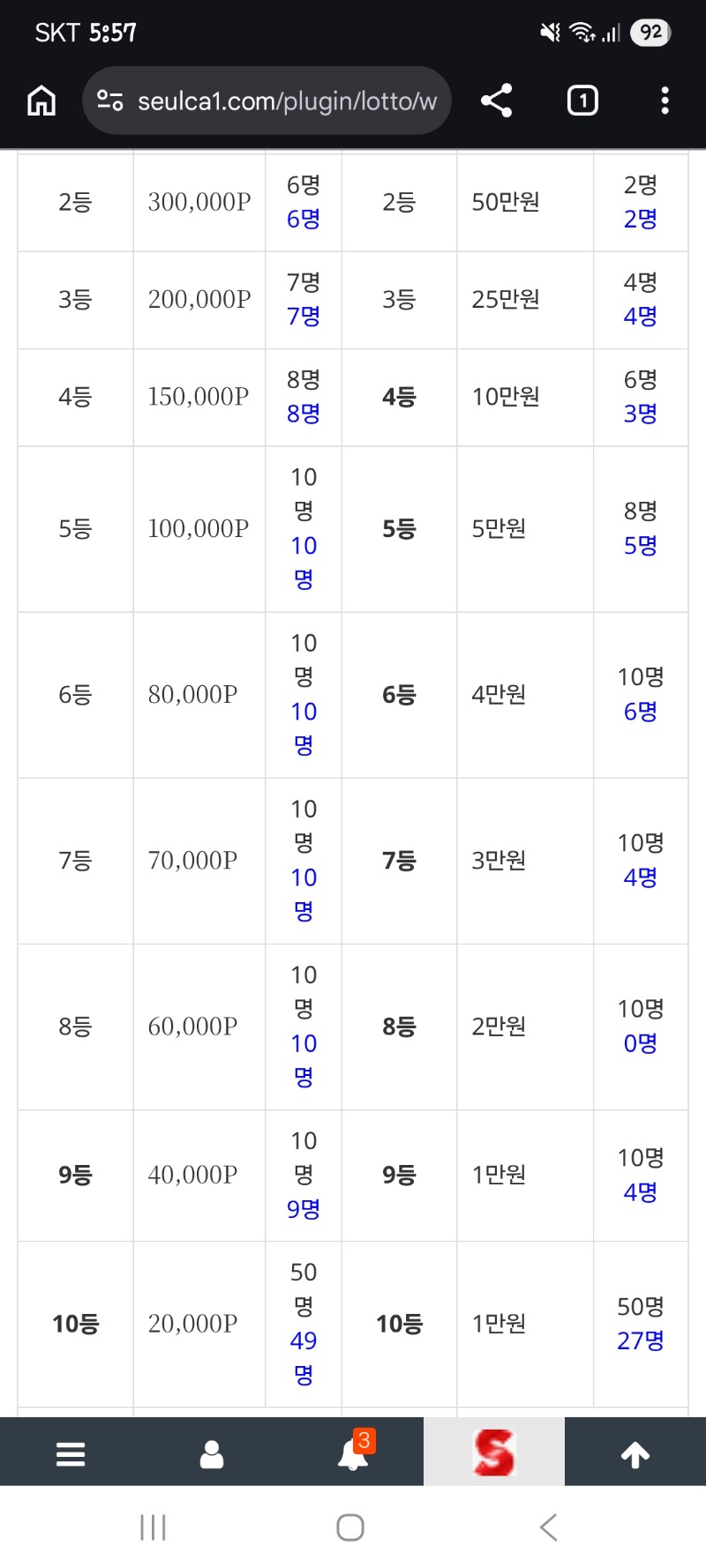Open the browser overflow menu
The width and height of the screenshot is (706, 1568).
point(665,101)
